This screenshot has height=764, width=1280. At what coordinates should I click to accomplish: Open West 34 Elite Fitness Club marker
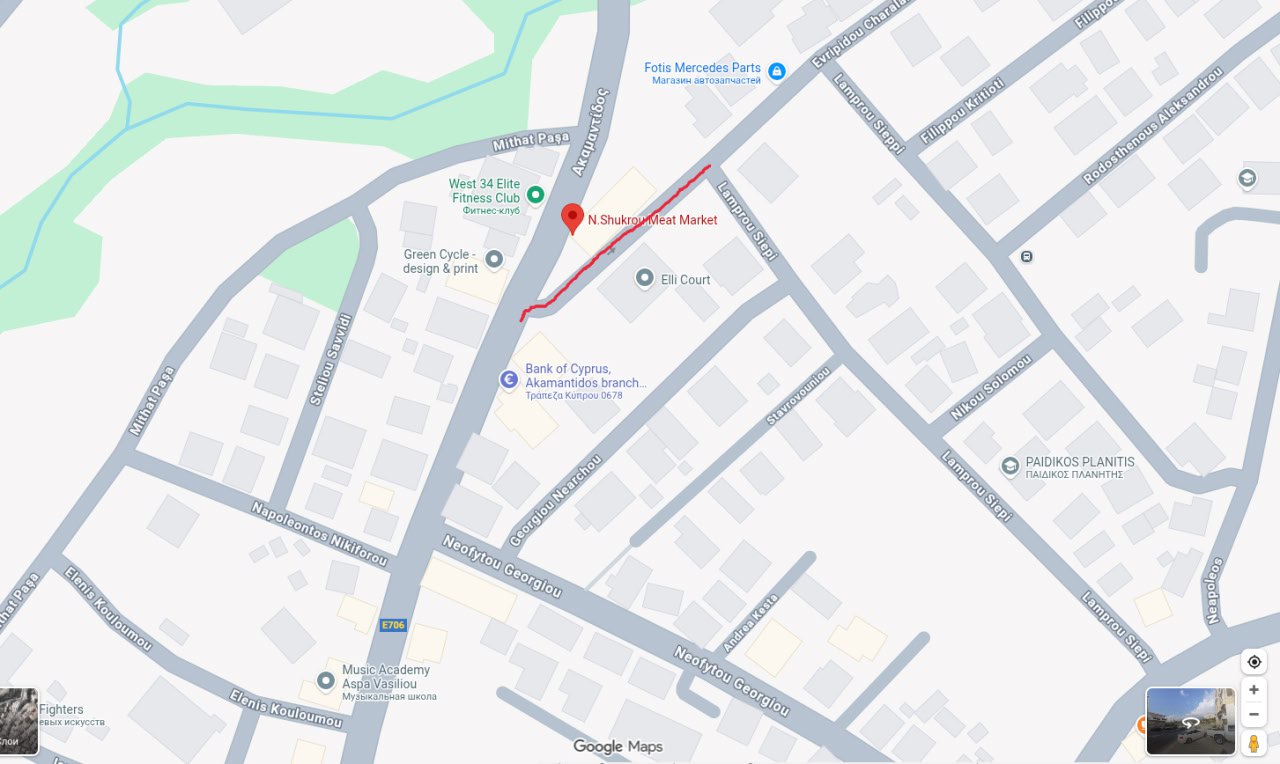[535, 195]
